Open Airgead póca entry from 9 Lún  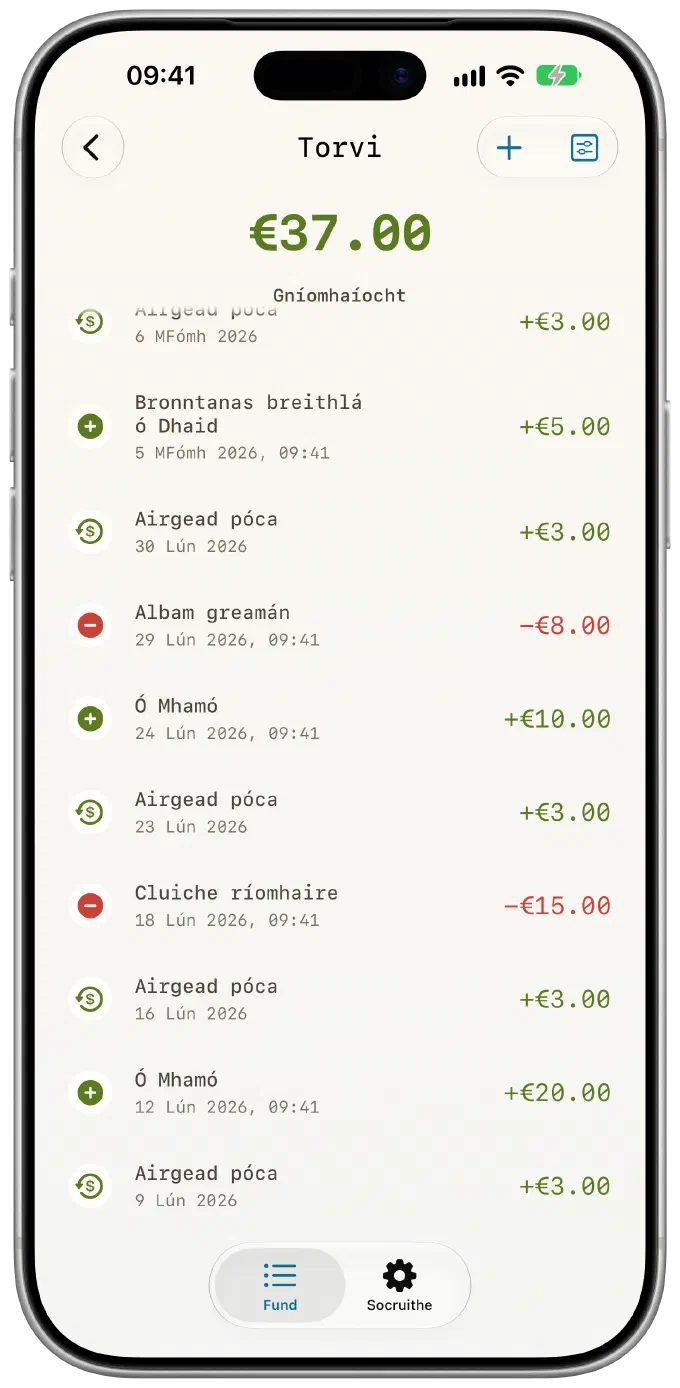tap(340, 1186)
